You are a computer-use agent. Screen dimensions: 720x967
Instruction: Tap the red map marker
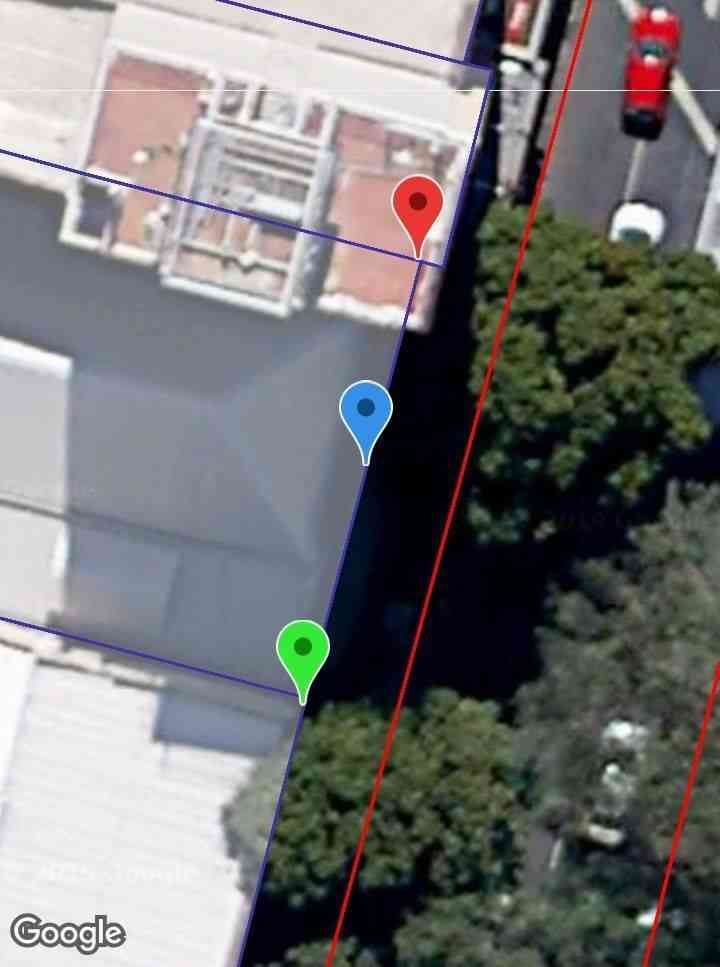(x=418, y=206)
